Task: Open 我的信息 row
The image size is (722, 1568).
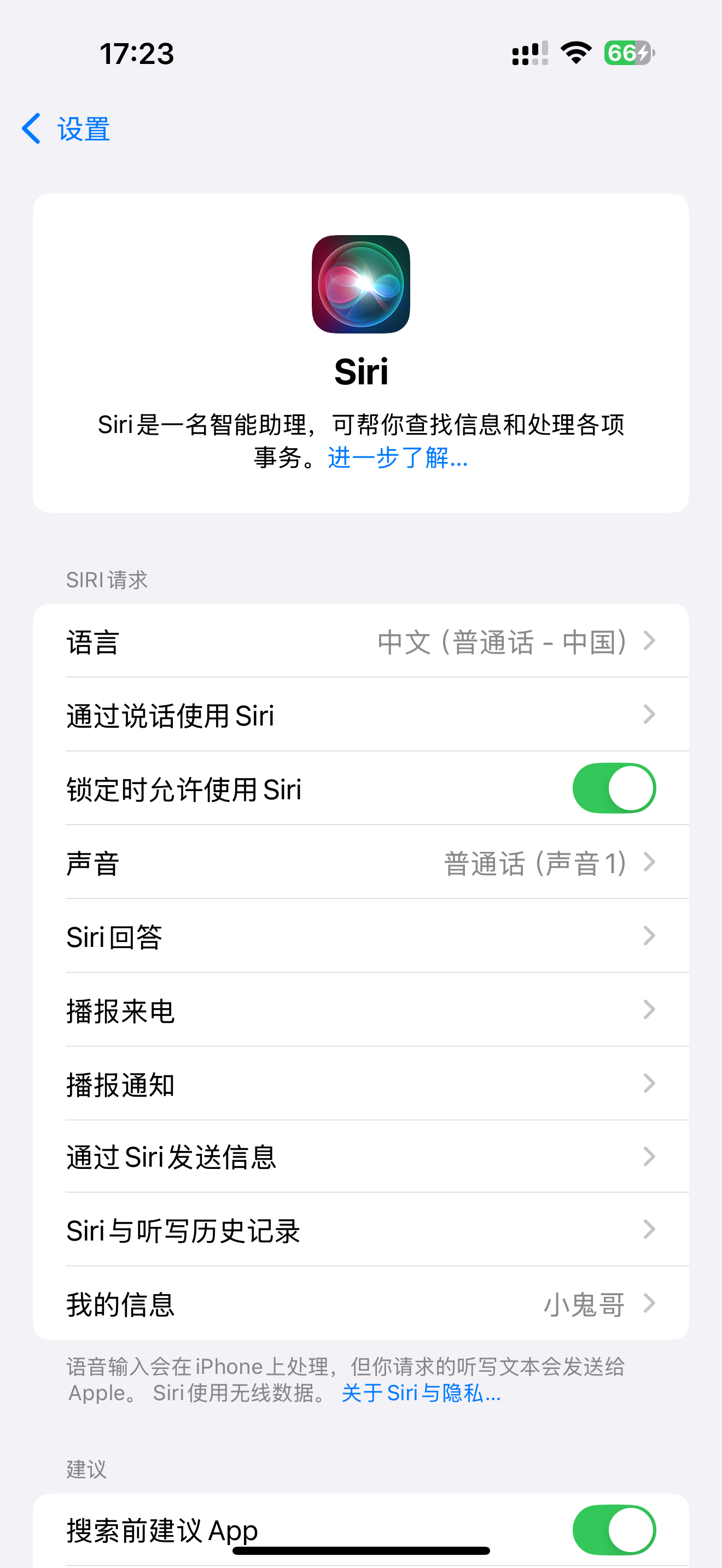Action: [360, 1304]
